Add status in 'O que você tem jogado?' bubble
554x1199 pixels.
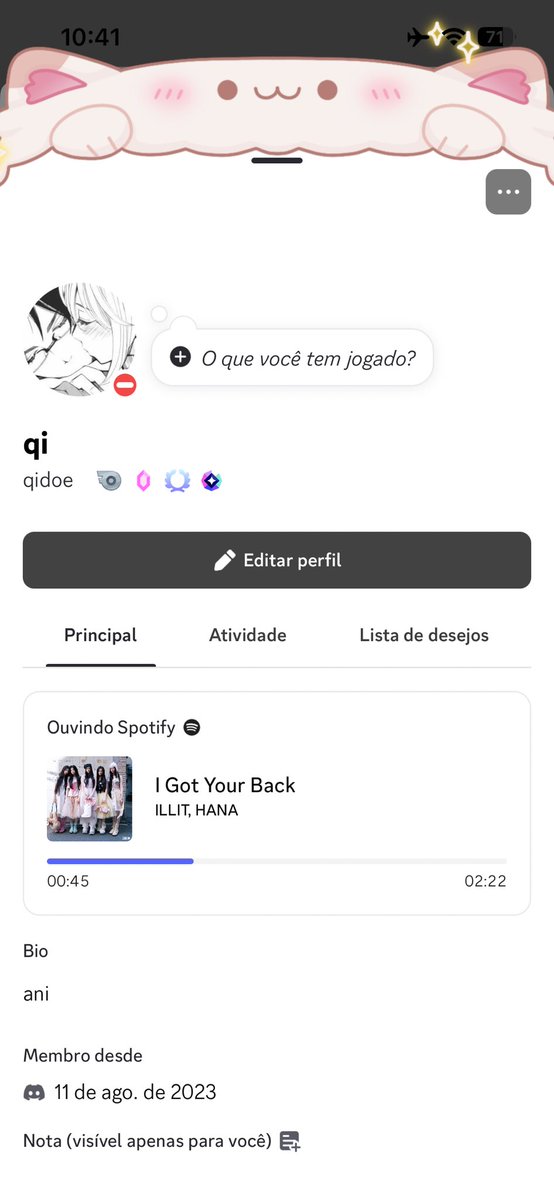click(292, 357)
